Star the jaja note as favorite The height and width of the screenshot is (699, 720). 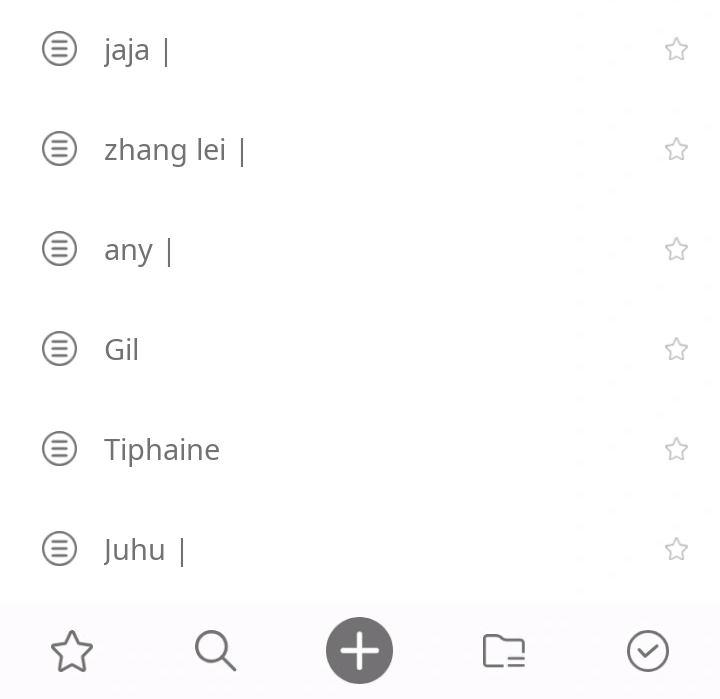coord(676,49)
